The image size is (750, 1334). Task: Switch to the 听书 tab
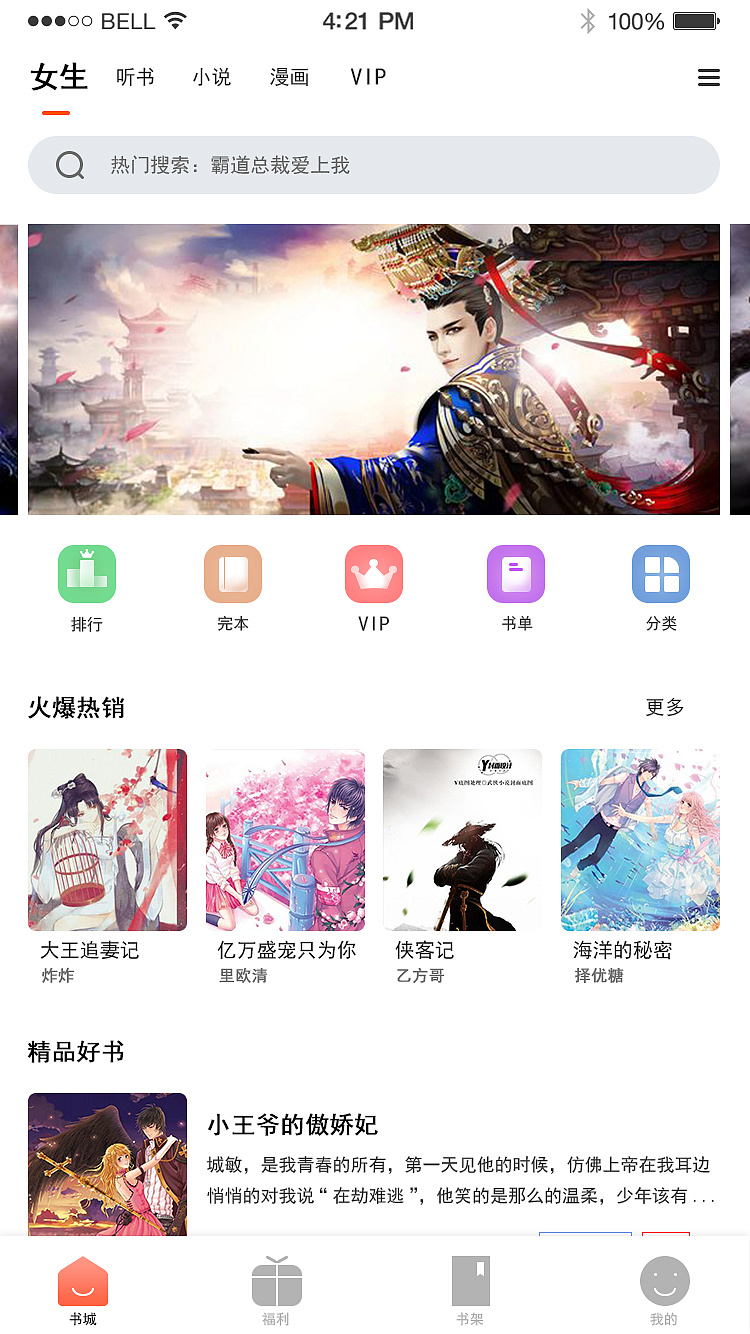(x=135, y=77)
